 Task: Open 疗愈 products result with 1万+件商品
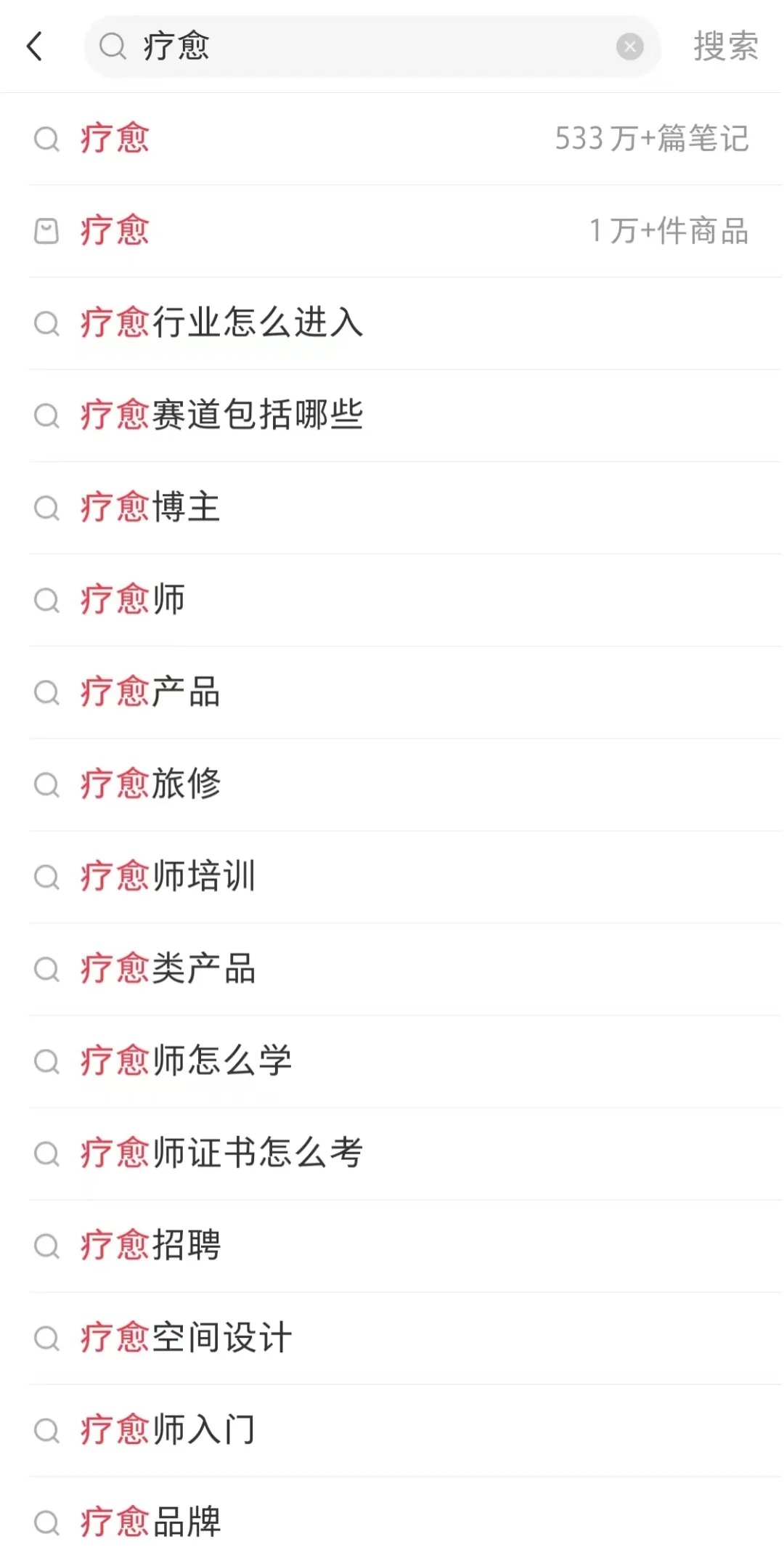[392, 231]
